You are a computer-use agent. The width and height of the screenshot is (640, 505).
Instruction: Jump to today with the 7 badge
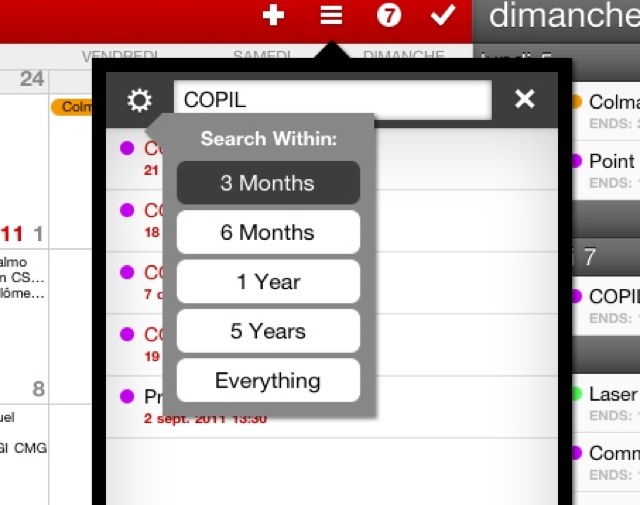388,16
